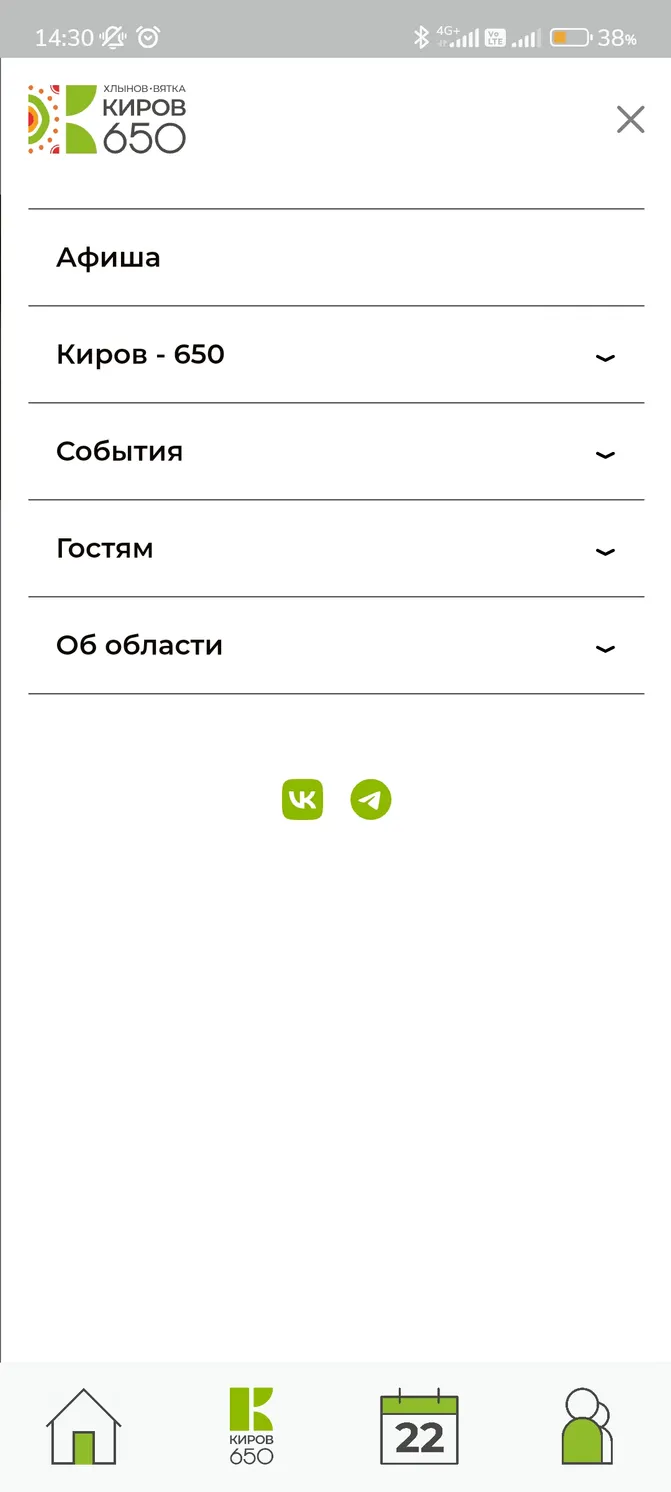Expand the Об области section
Screen dimensions: 671x1492
[336, 646]
